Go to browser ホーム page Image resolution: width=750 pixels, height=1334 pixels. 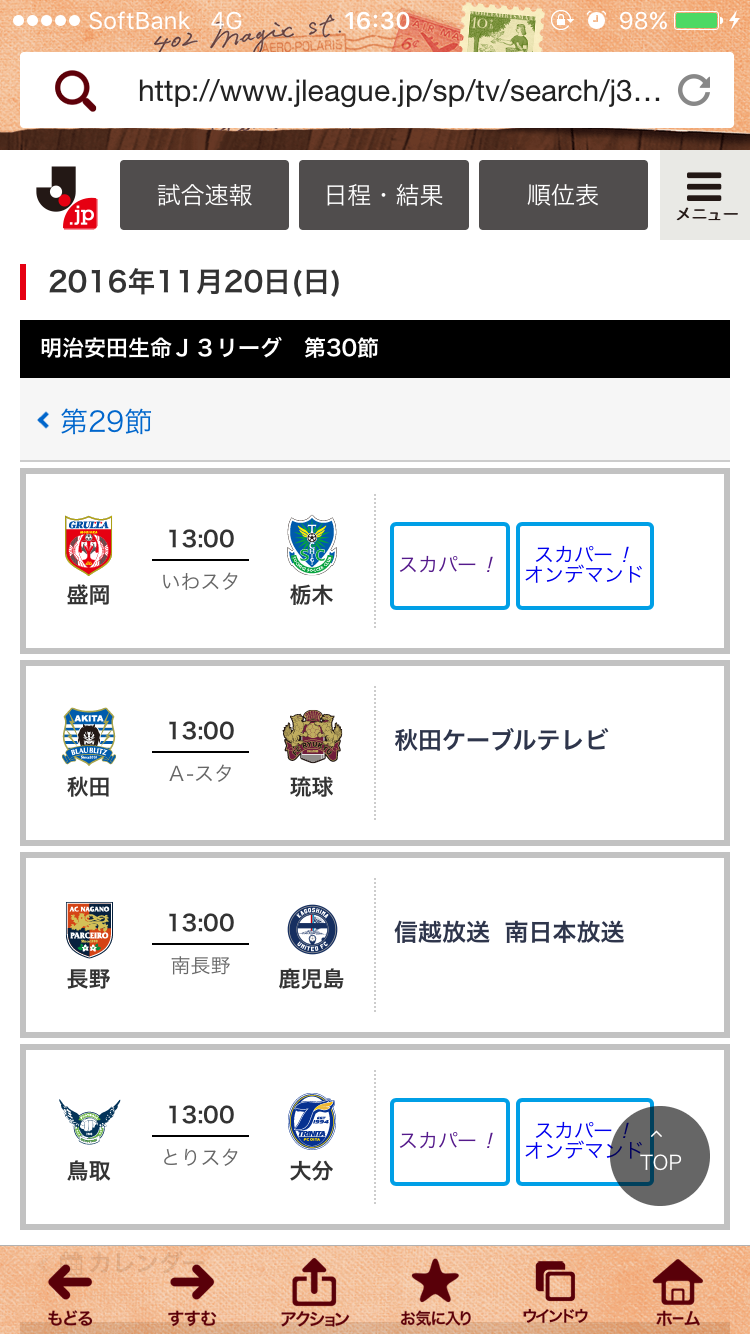pos(678,1291)
